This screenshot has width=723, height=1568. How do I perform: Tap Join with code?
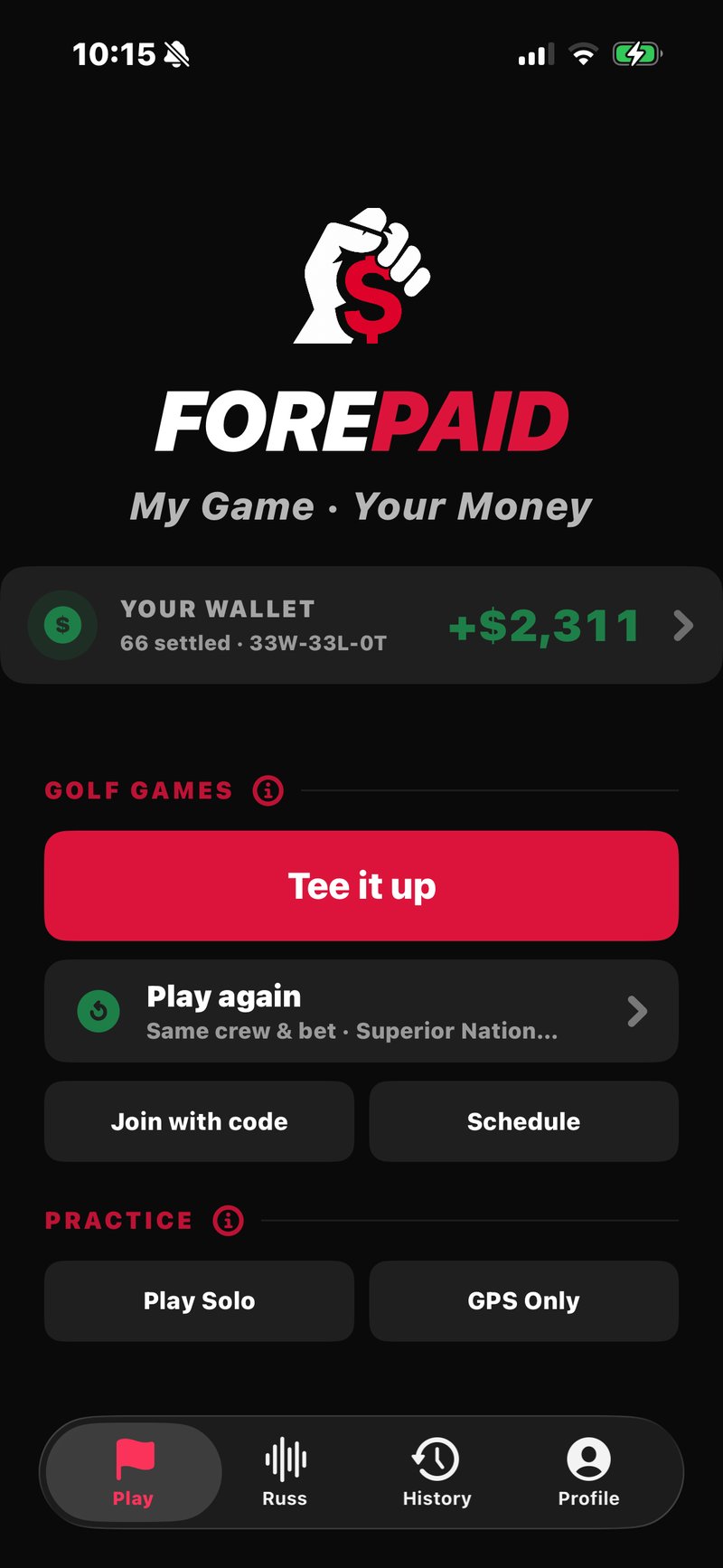click(x=199, y=1121)
